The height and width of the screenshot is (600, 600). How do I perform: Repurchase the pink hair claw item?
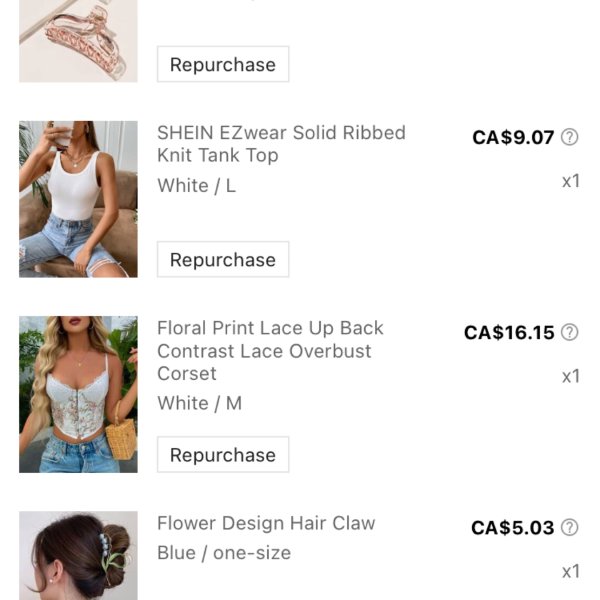click(222, 65)
